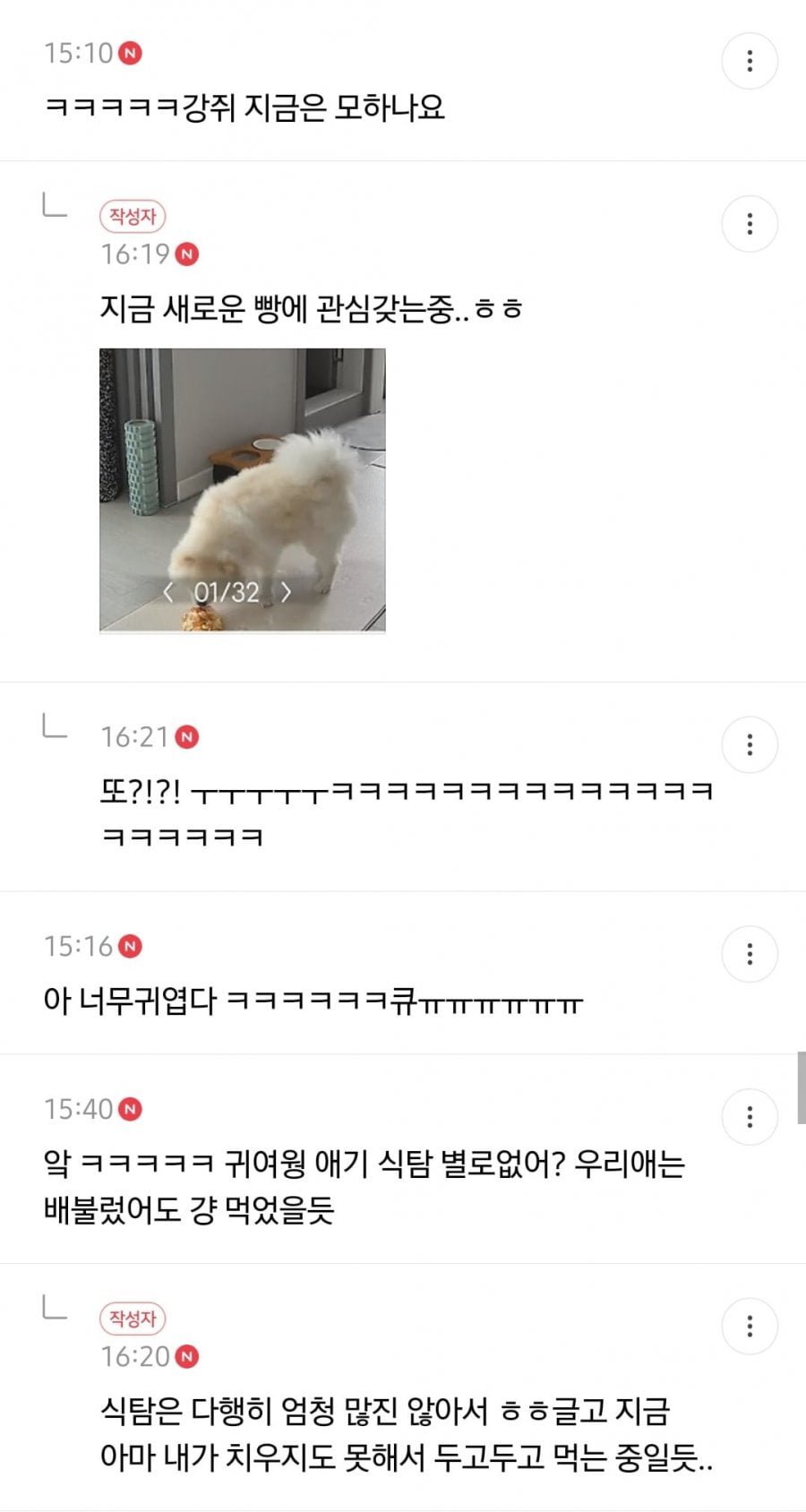
Task: Open options for the author's 16:20 reply
Action: point(750,1327)
